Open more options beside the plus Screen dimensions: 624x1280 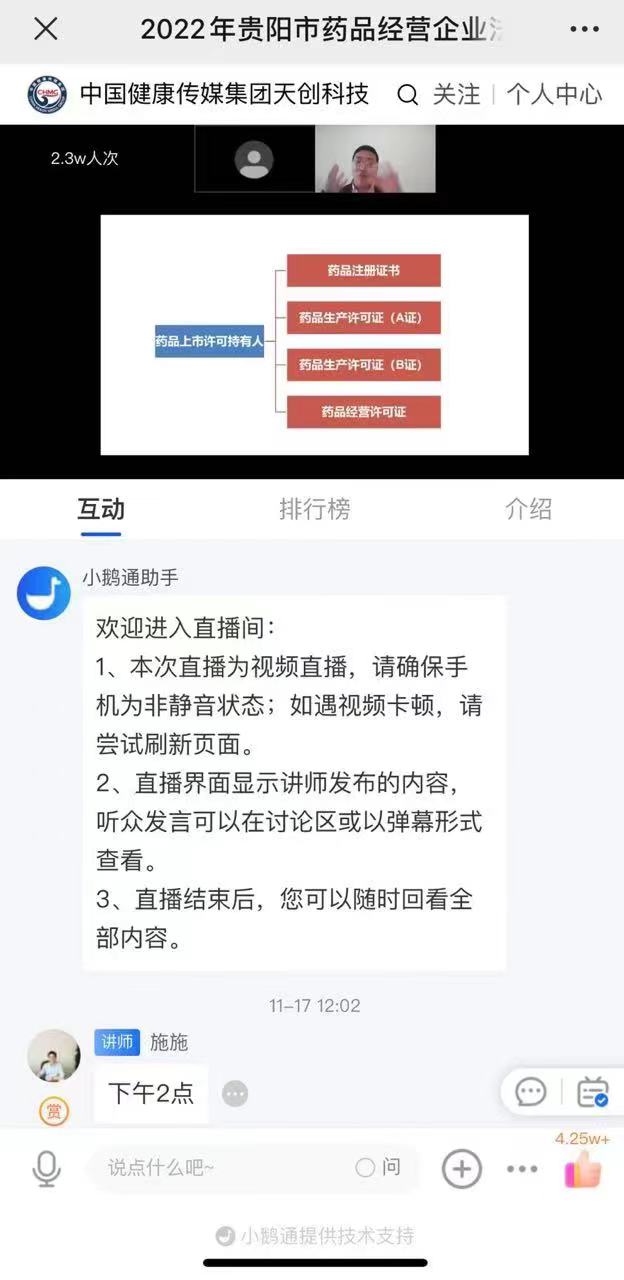pyautogui.click(x=522, y=1168)
